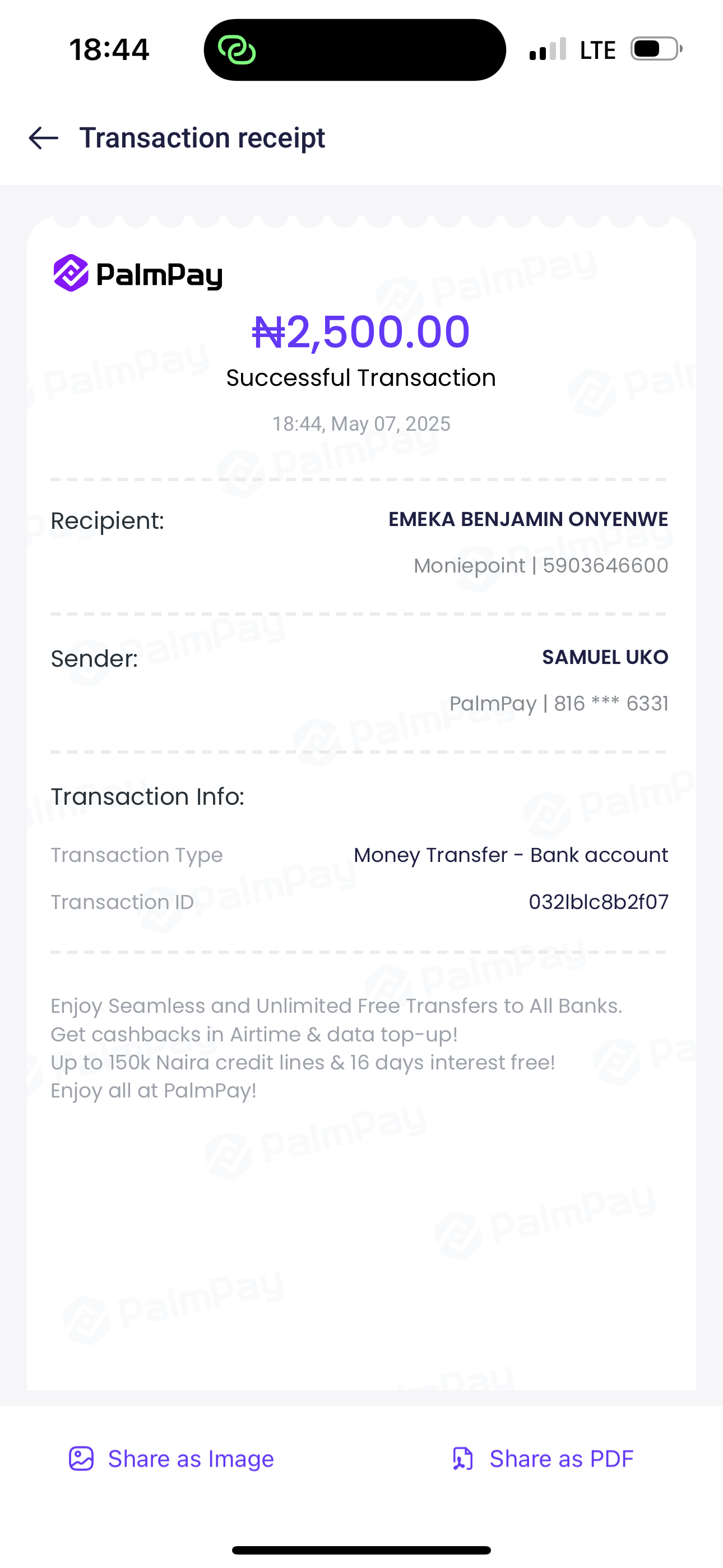The image size is (723, 1568).
Task: Go back from the transaction receipt
Action: coord(44,138)
